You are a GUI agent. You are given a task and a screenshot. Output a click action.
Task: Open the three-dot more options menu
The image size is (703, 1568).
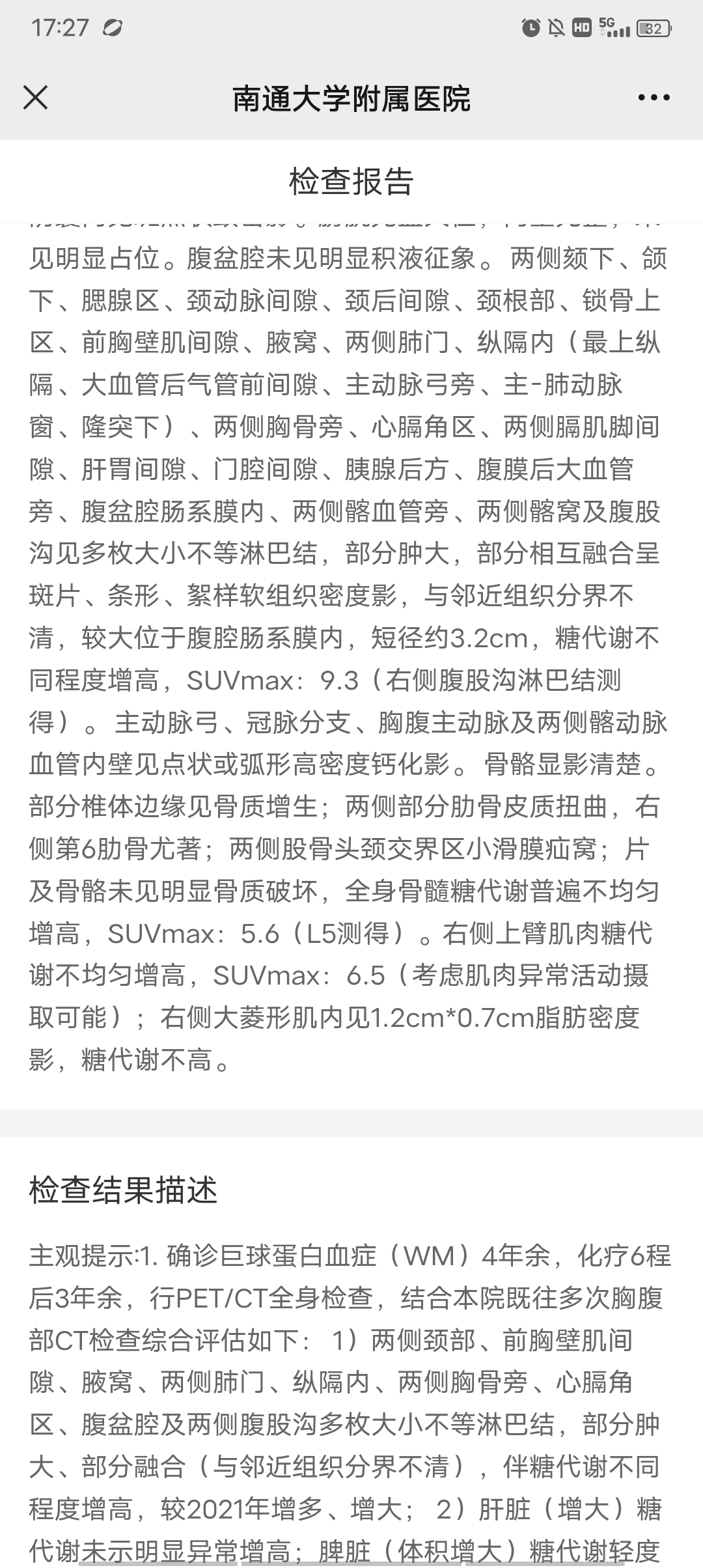click(x=654, y=98)
